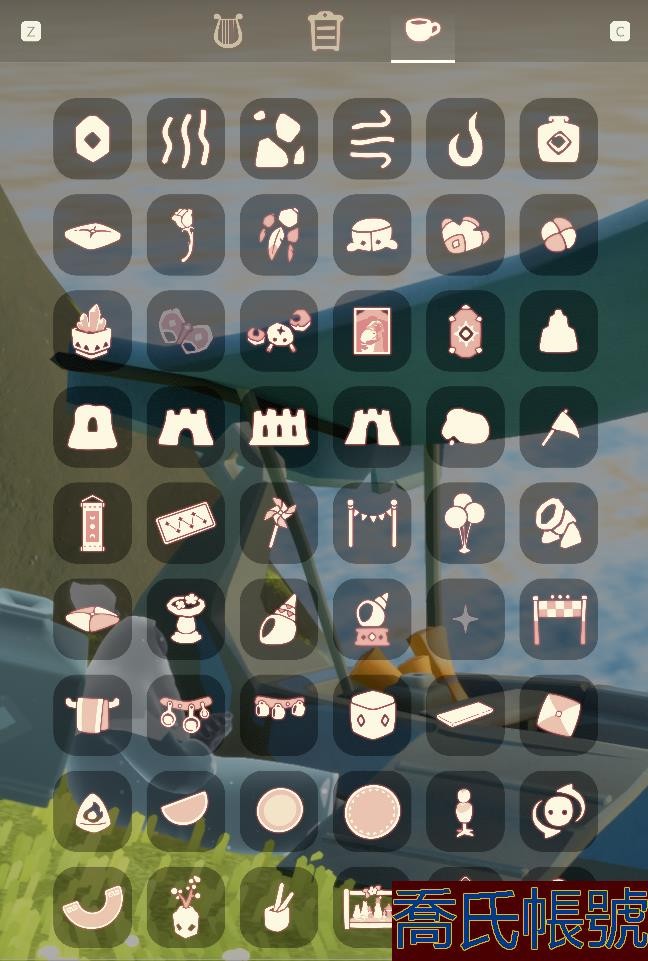Pick the crab item
The width and height of the screenshot is (648, 961).
pyautogui.click(x=278, y=330)
